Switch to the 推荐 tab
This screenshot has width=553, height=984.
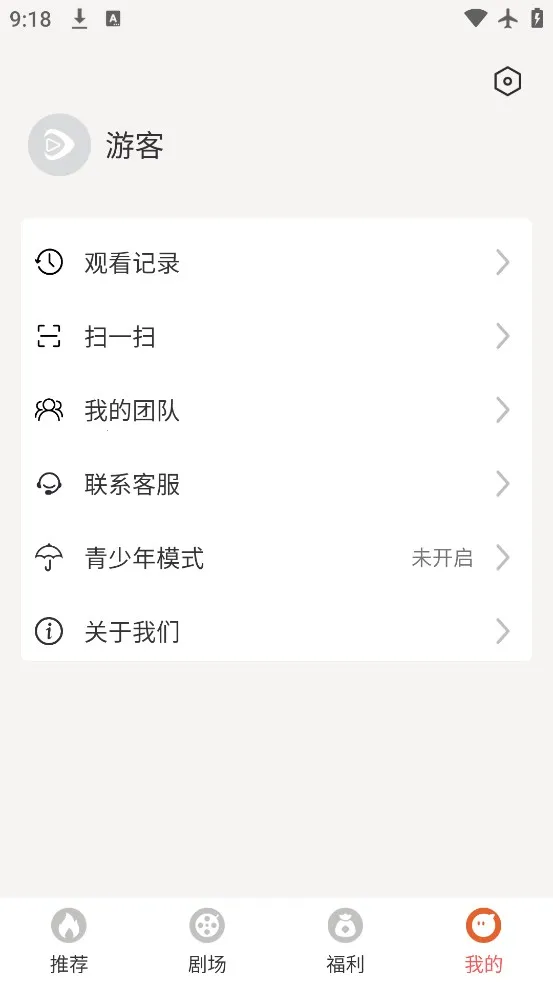pyautogui.click(x=69, y=940)
